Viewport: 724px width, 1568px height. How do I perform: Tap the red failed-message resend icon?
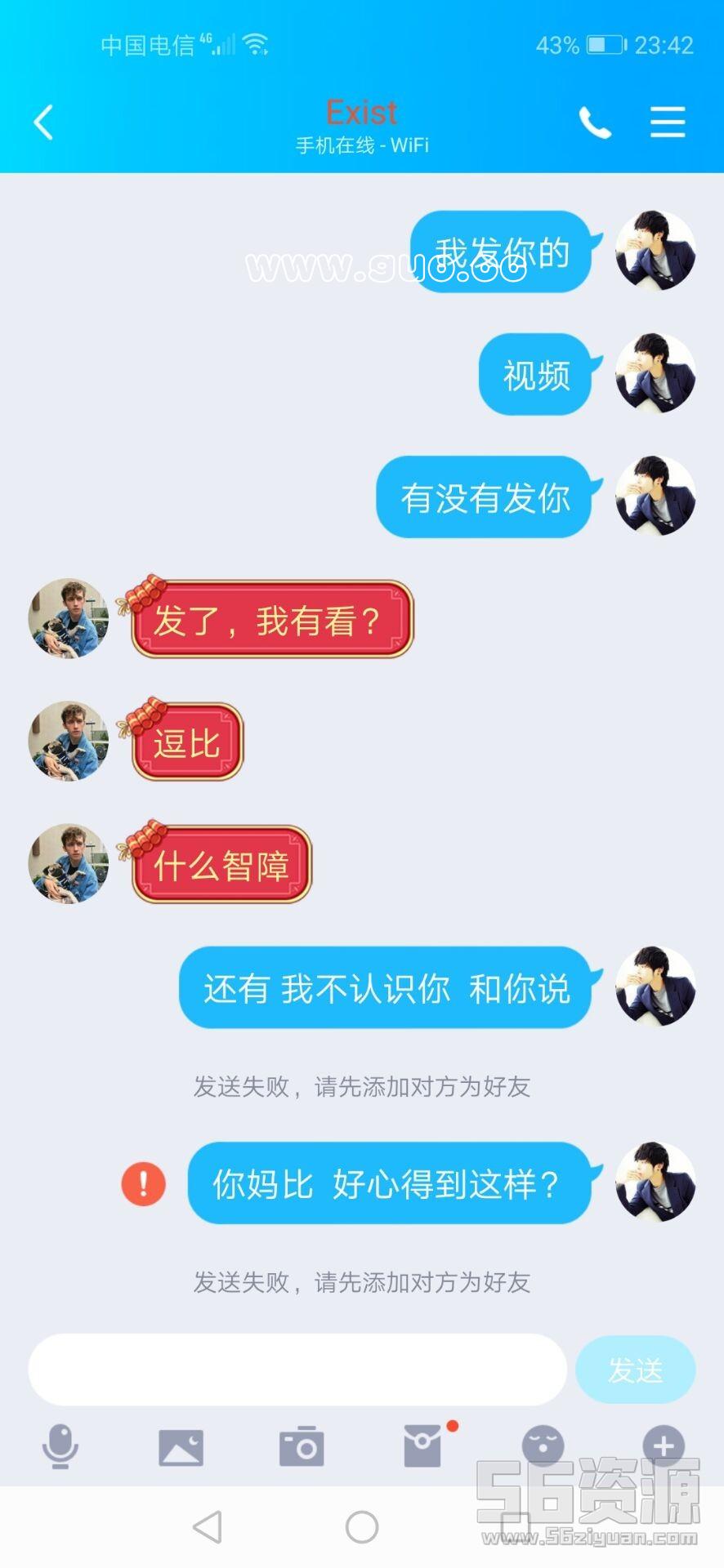click(144, 1183)
